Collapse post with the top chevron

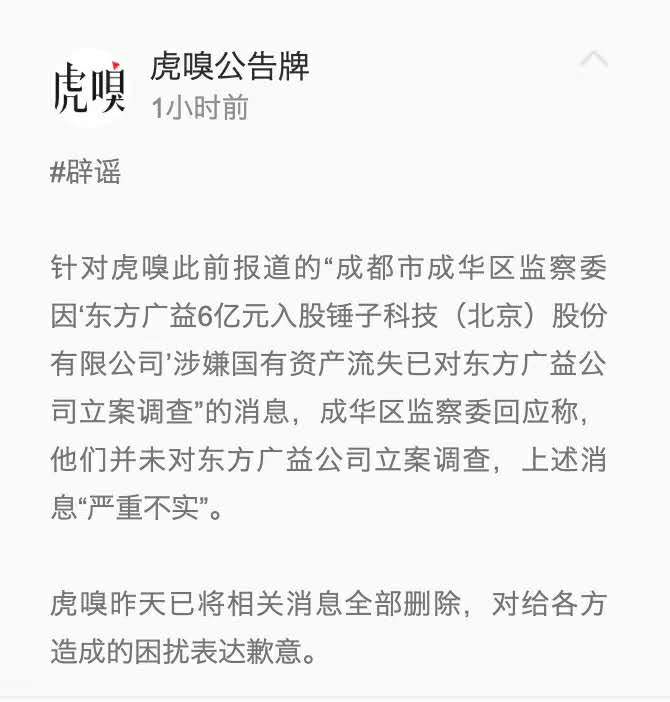594,59
